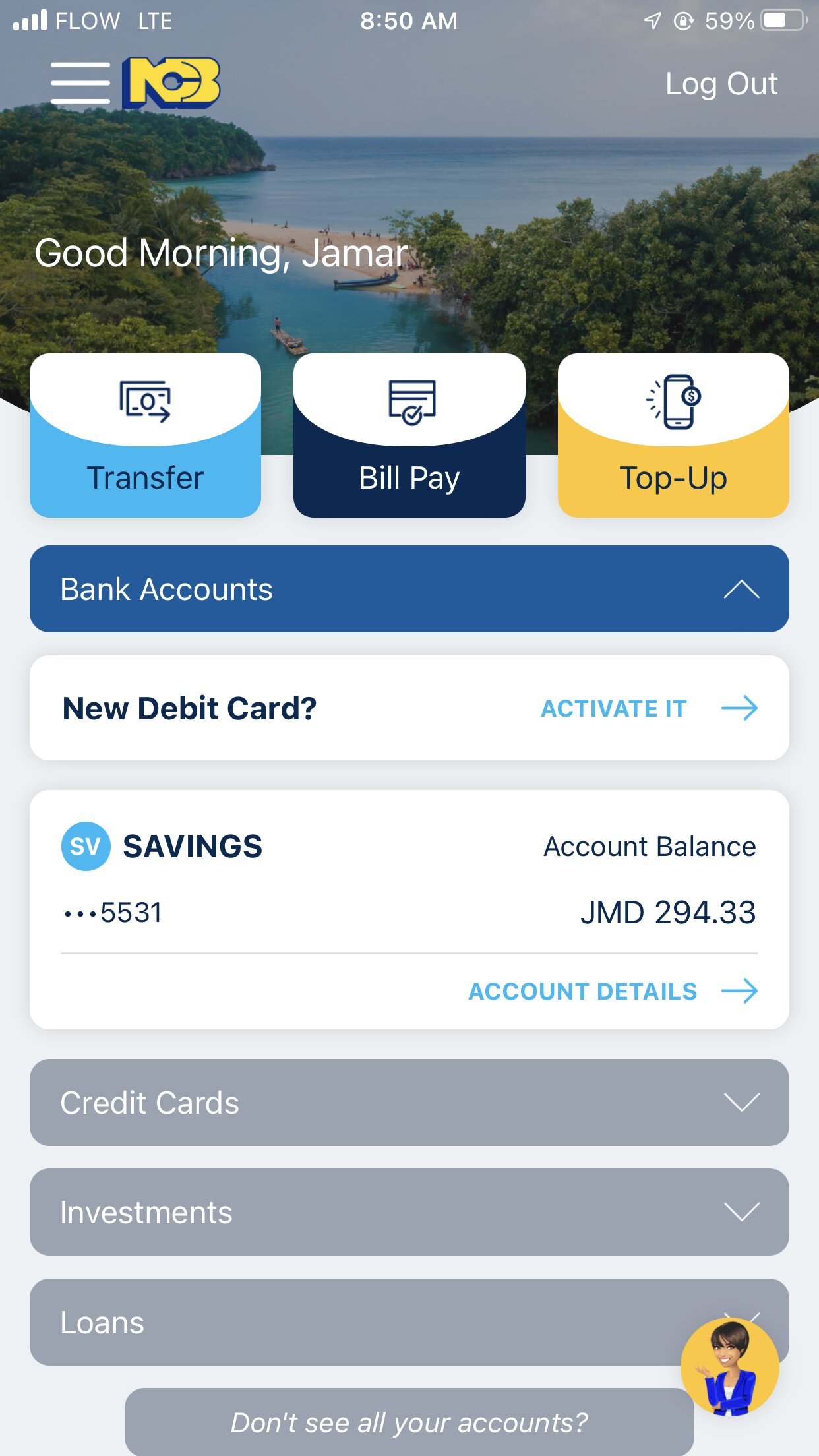
Task: View Account Details for Savings
Action: click(x=613, y=991)
